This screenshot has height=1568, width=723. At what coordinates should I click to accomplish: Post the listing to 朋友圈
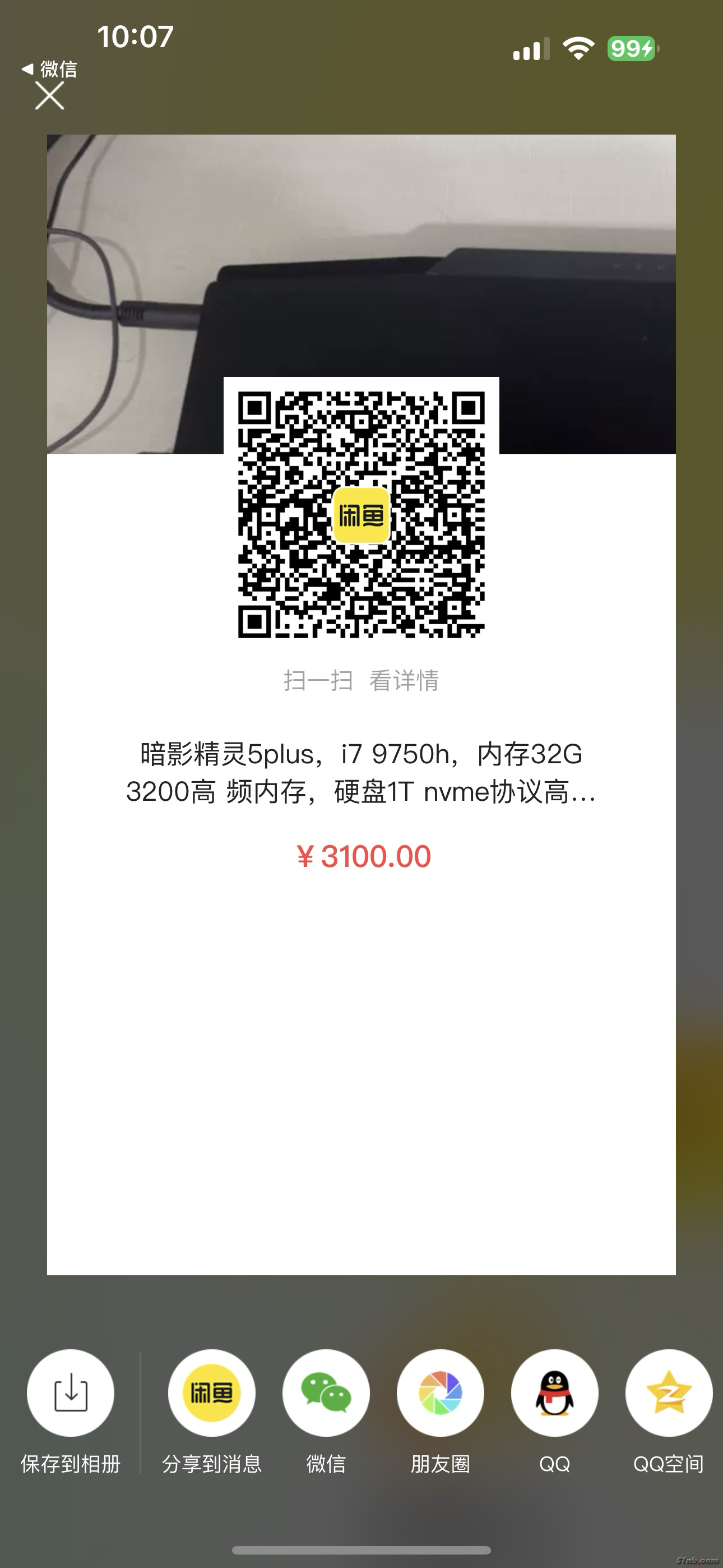point(440,1392)
